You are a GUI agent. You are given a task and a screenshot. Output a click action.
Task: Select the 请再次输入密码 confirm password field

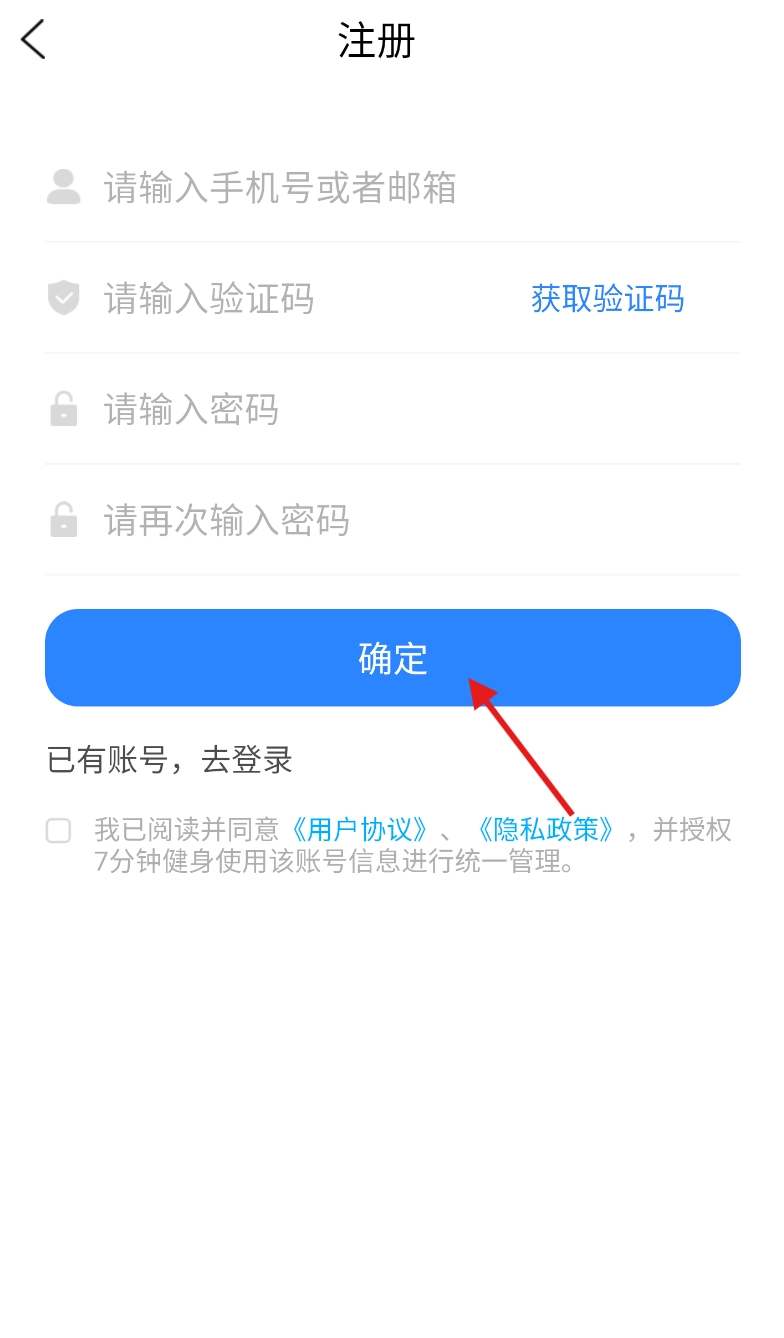click(400, 521)
